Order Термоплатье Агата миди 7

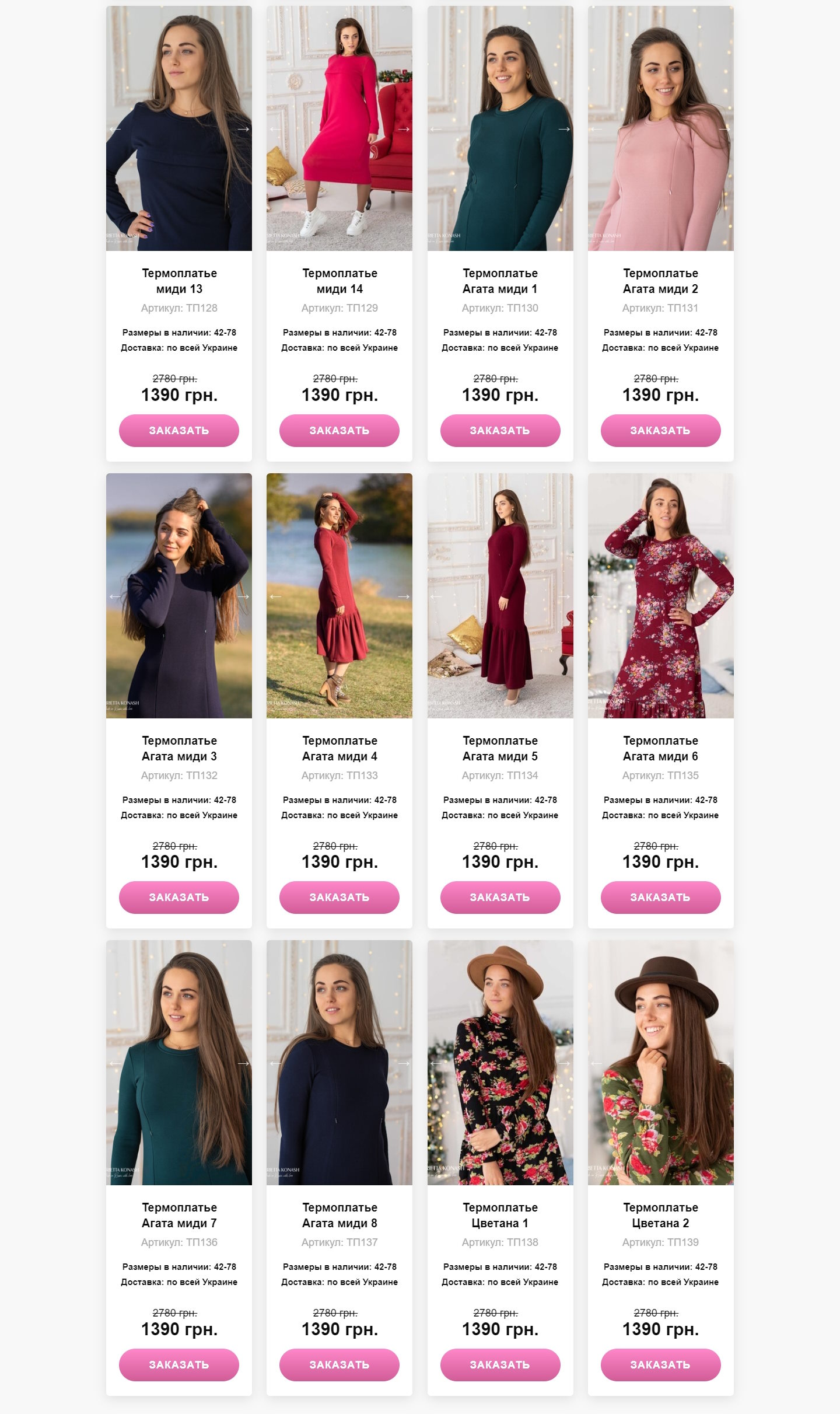coord(179,1365)
